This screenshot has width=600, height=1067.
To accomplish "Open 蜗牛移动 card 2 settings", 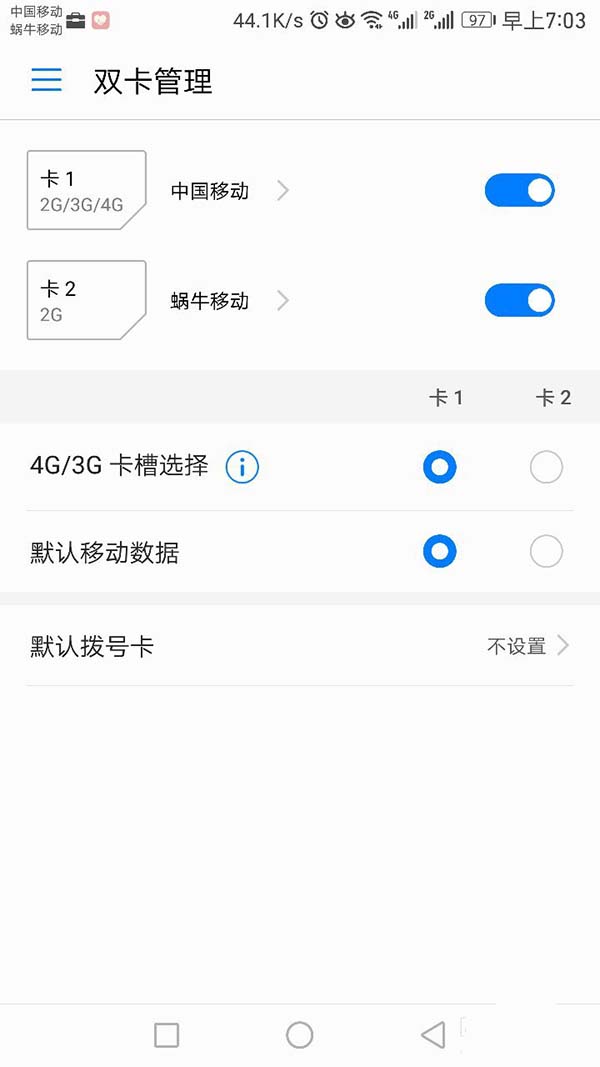I will [x=228, y=301].
